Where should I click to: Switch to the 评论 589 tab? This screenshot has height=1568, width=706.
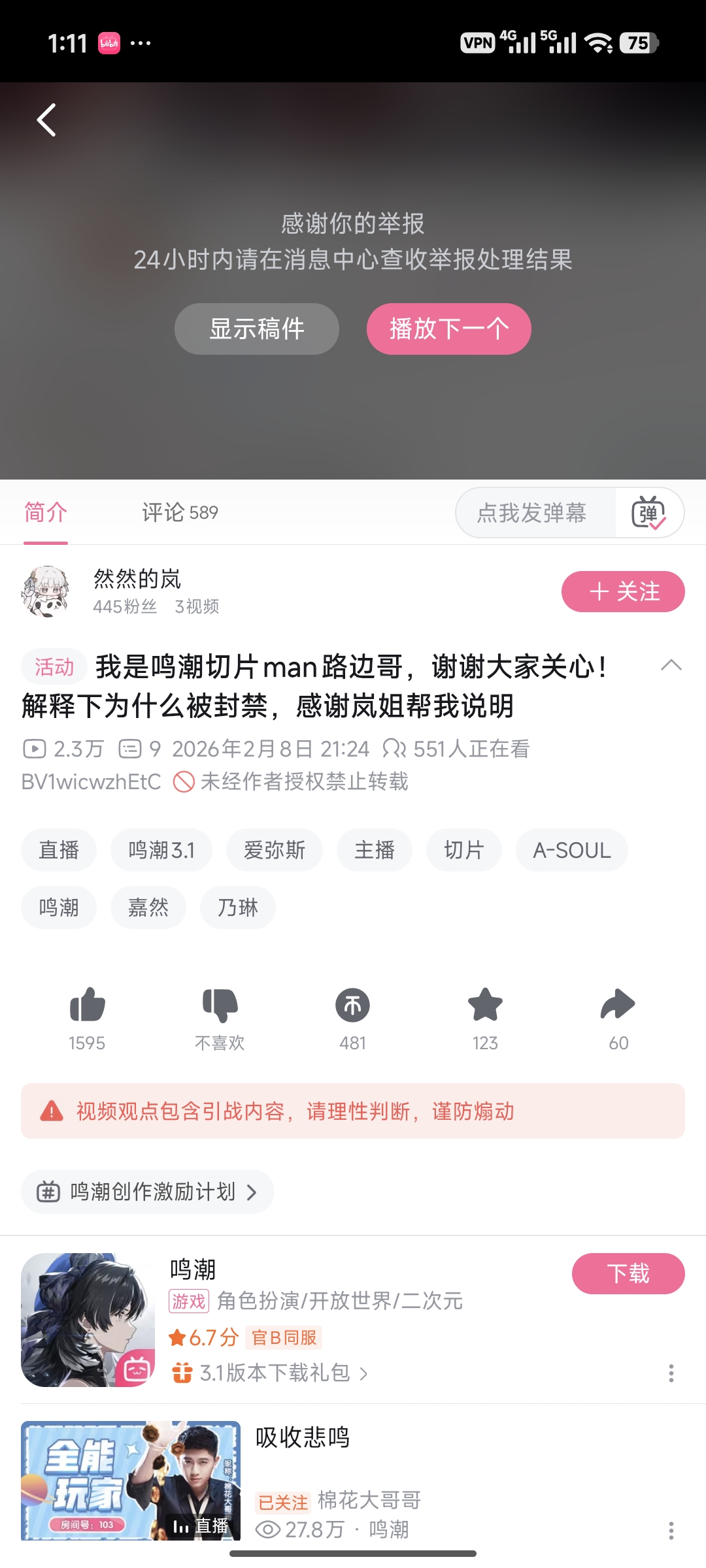pyautogui.click(x=180, y=513)
